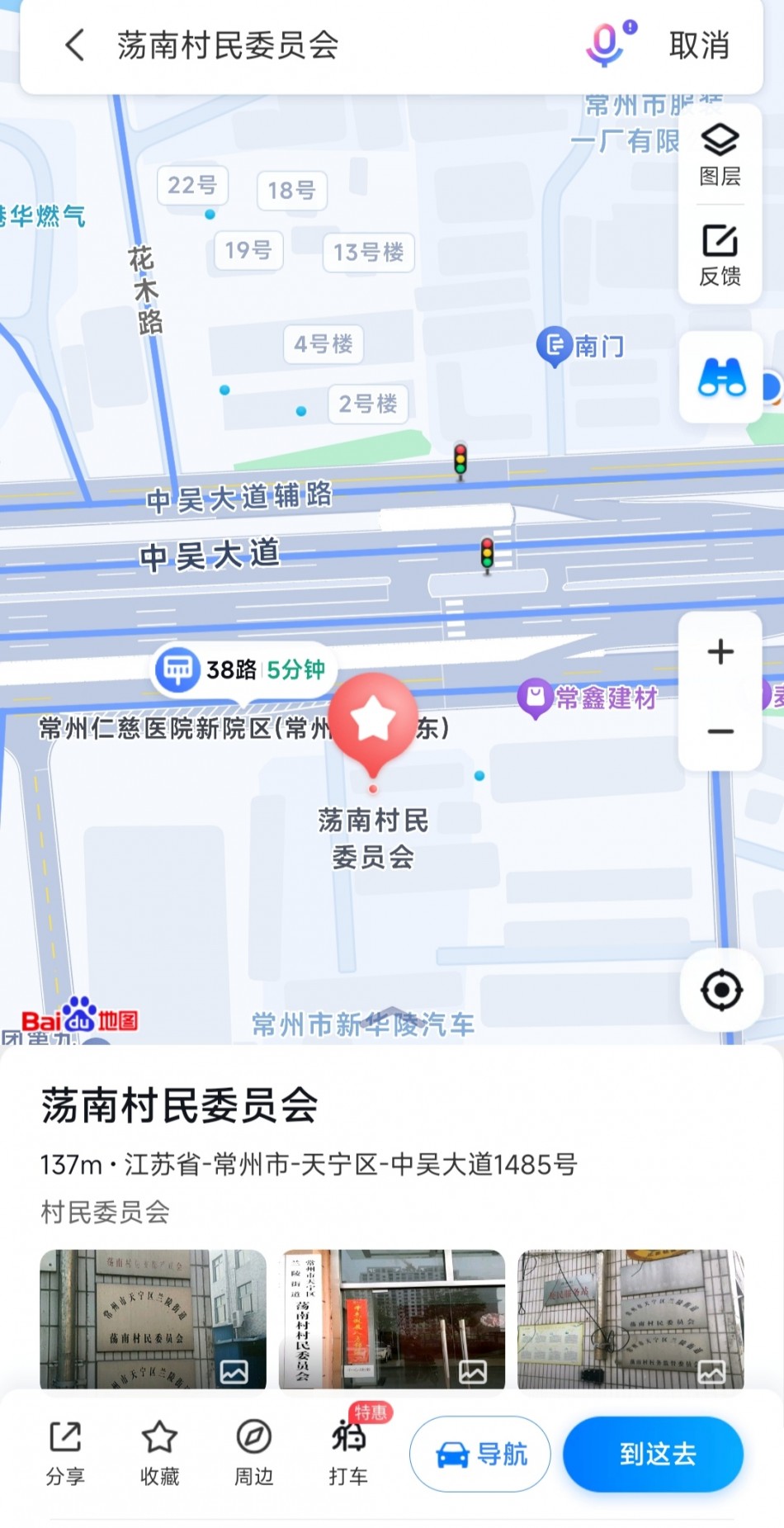Start 导航 driving navigation
The image size is (784, 1528).
(x=480, y=1454)
